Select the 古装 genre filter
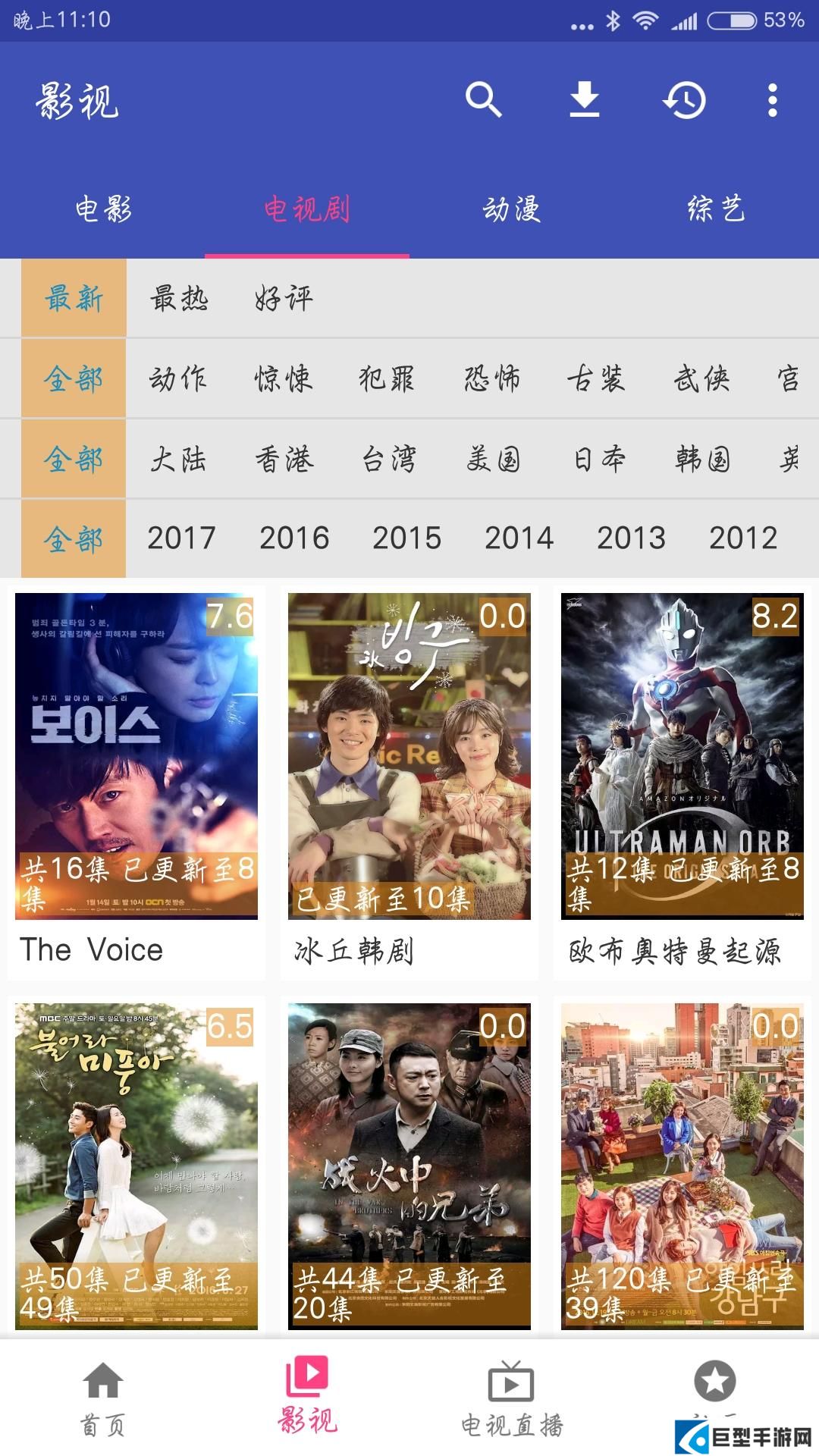This screenshot has width=819, height=1456. click(599, 379)
